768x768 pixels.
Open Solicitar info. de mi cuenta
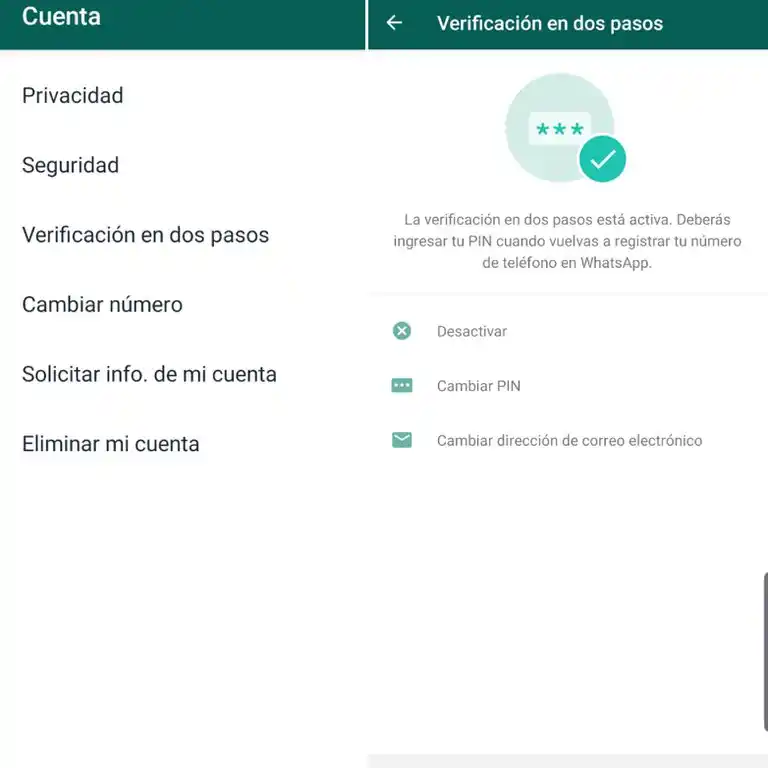tap(150, 375)
